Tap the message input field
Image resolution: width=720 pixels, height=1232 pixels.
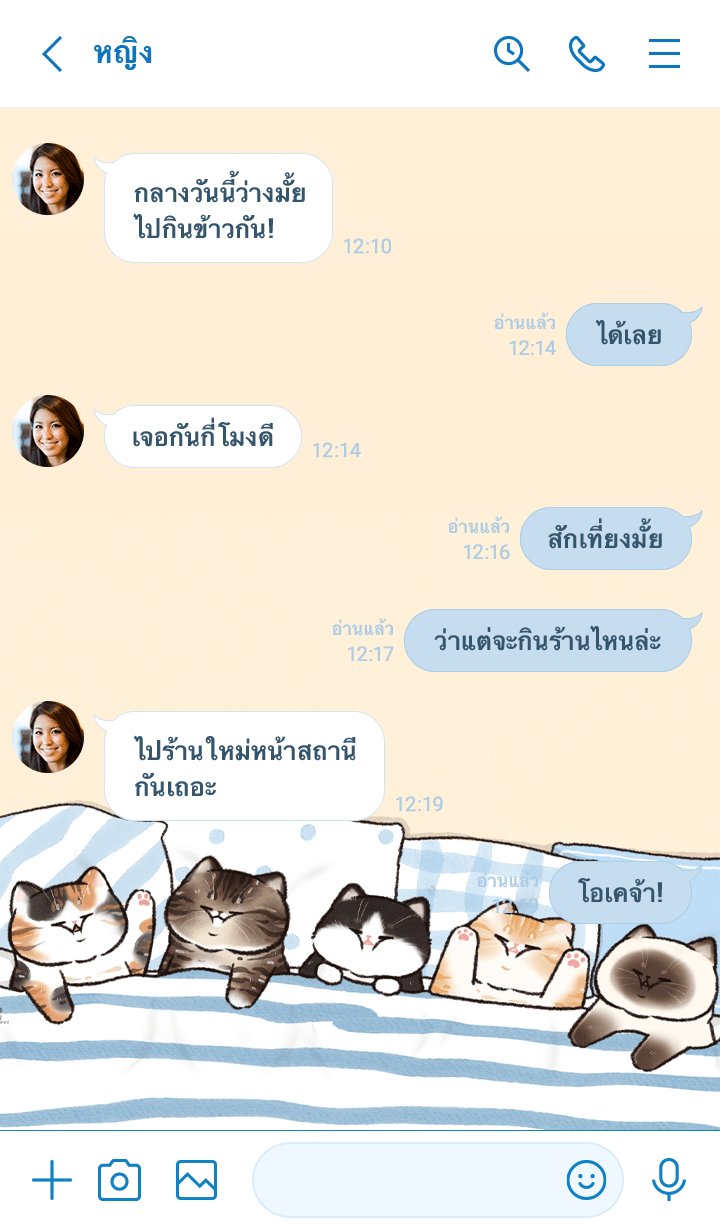pyautogui.click(x=405, y=1181)
